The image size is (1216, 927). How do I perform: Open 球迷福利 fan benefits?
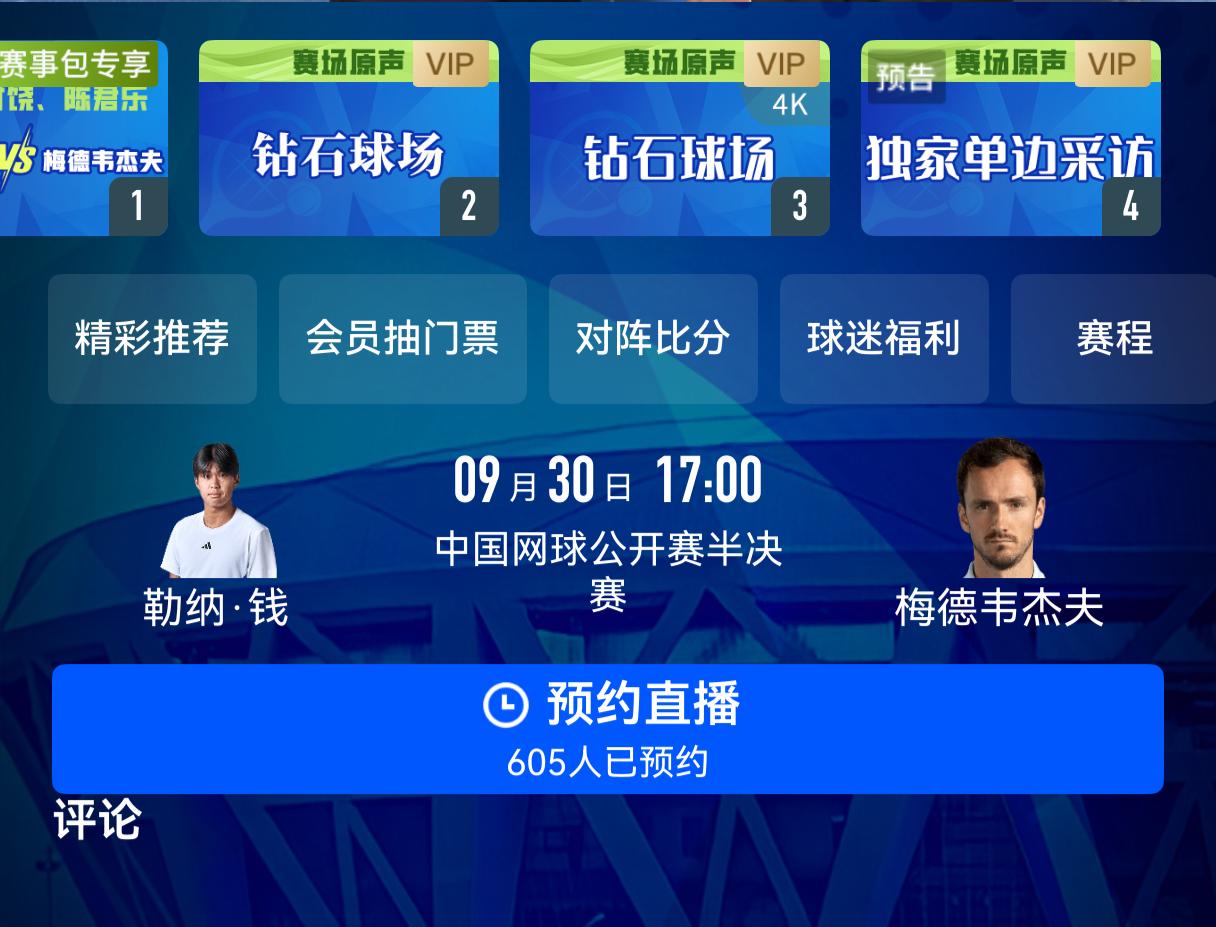[x=884, y=339]
